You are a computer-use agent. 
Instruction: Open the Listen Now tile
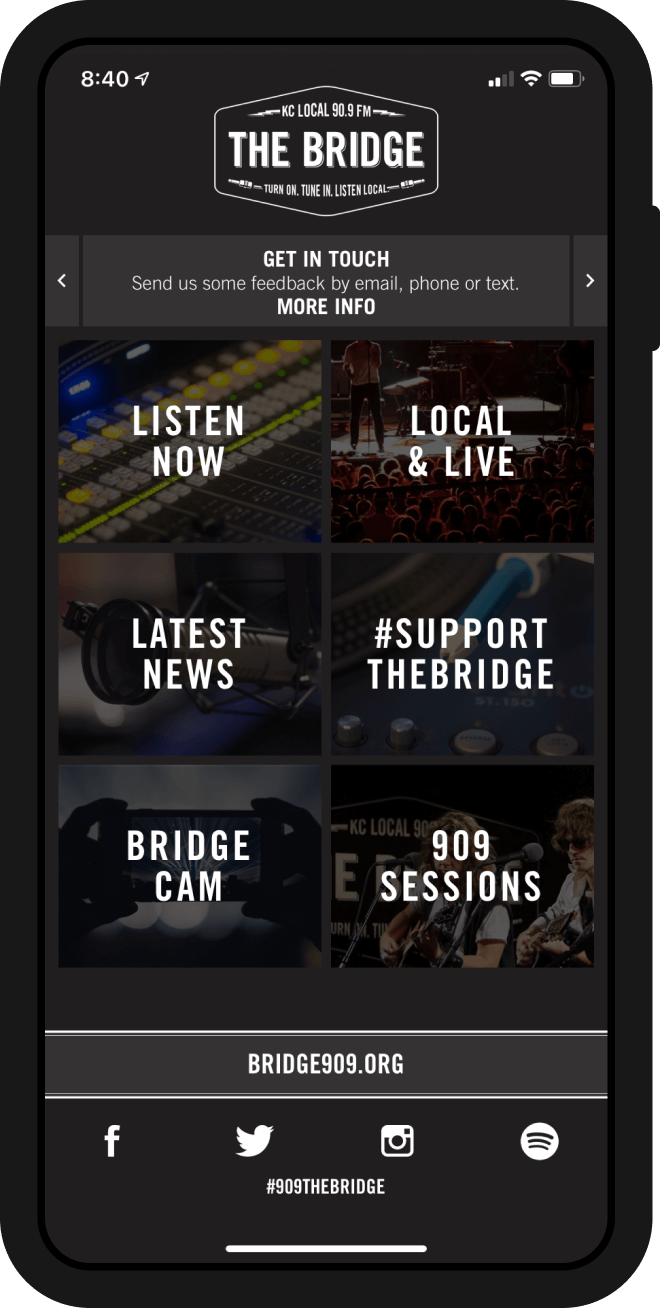pyautogui.click(x=190, y=441)
